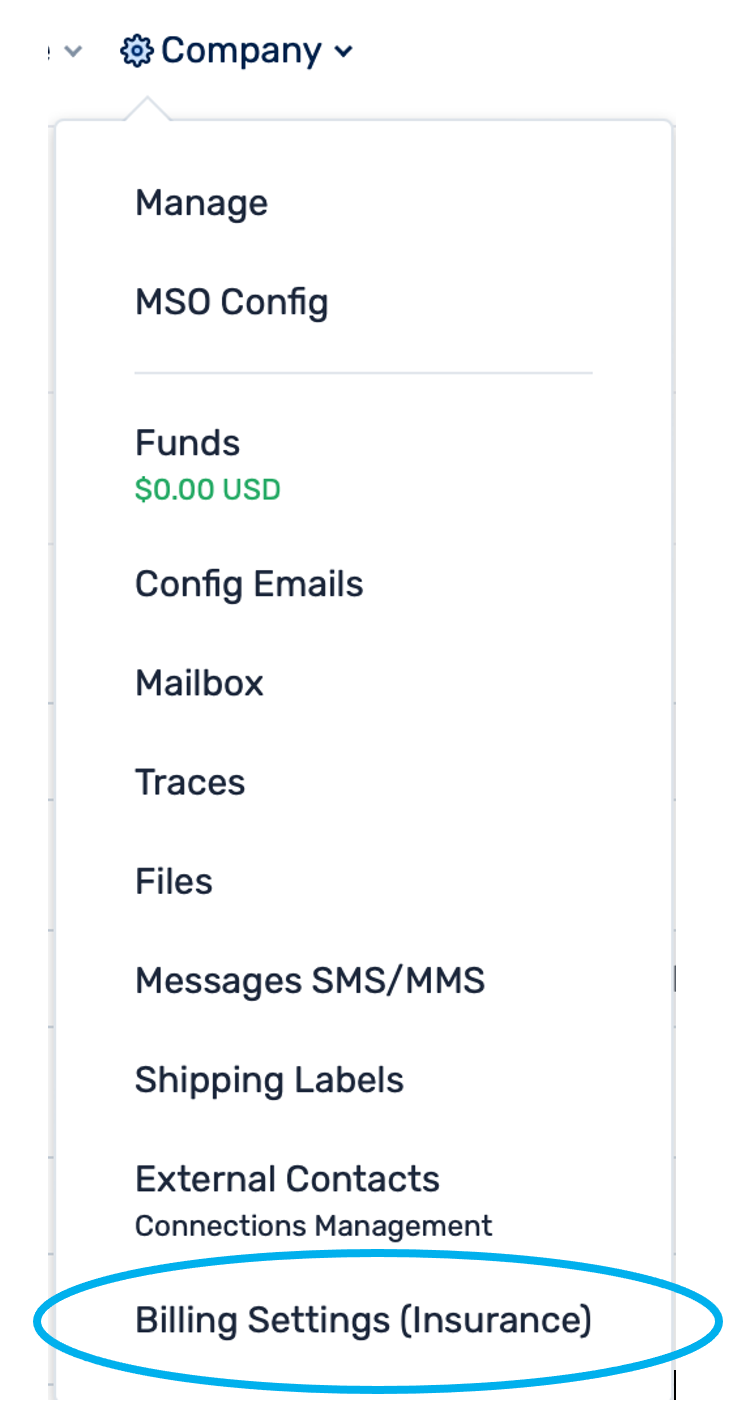The width and height of the screenshot is (736, 1406).
Task: Collapse the Company dropdown menu
Action: click(x=237, y=51)
